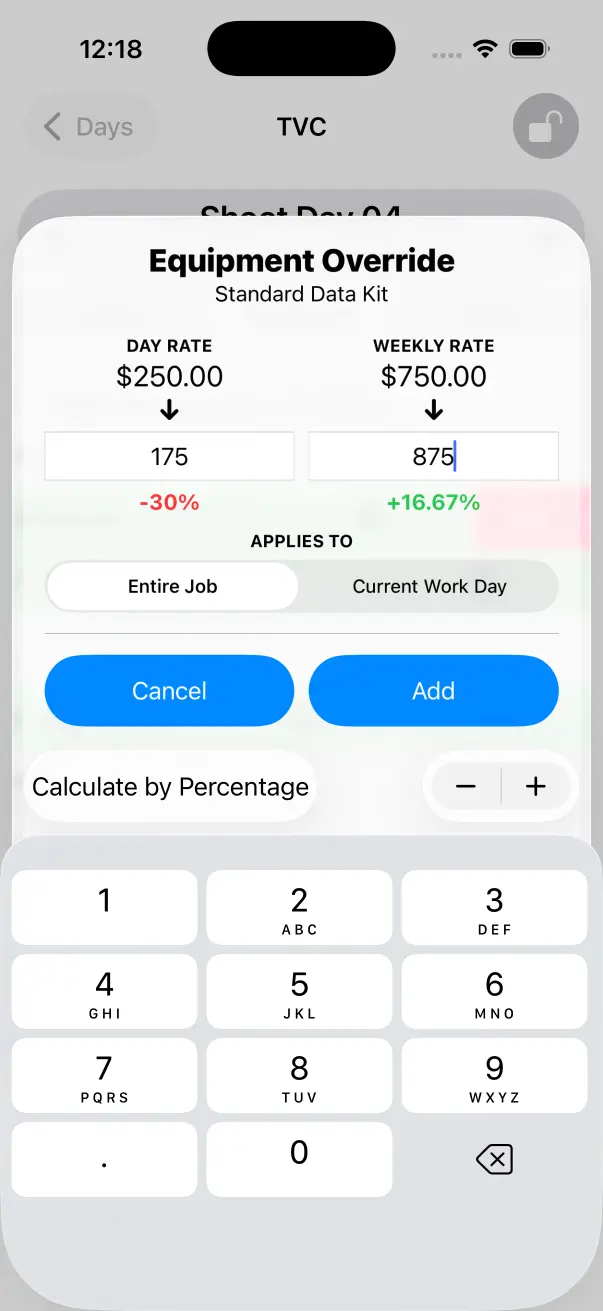603x1311 pixels.
Task: Type digit 5 on the keypad
Action: coord(299,992)
